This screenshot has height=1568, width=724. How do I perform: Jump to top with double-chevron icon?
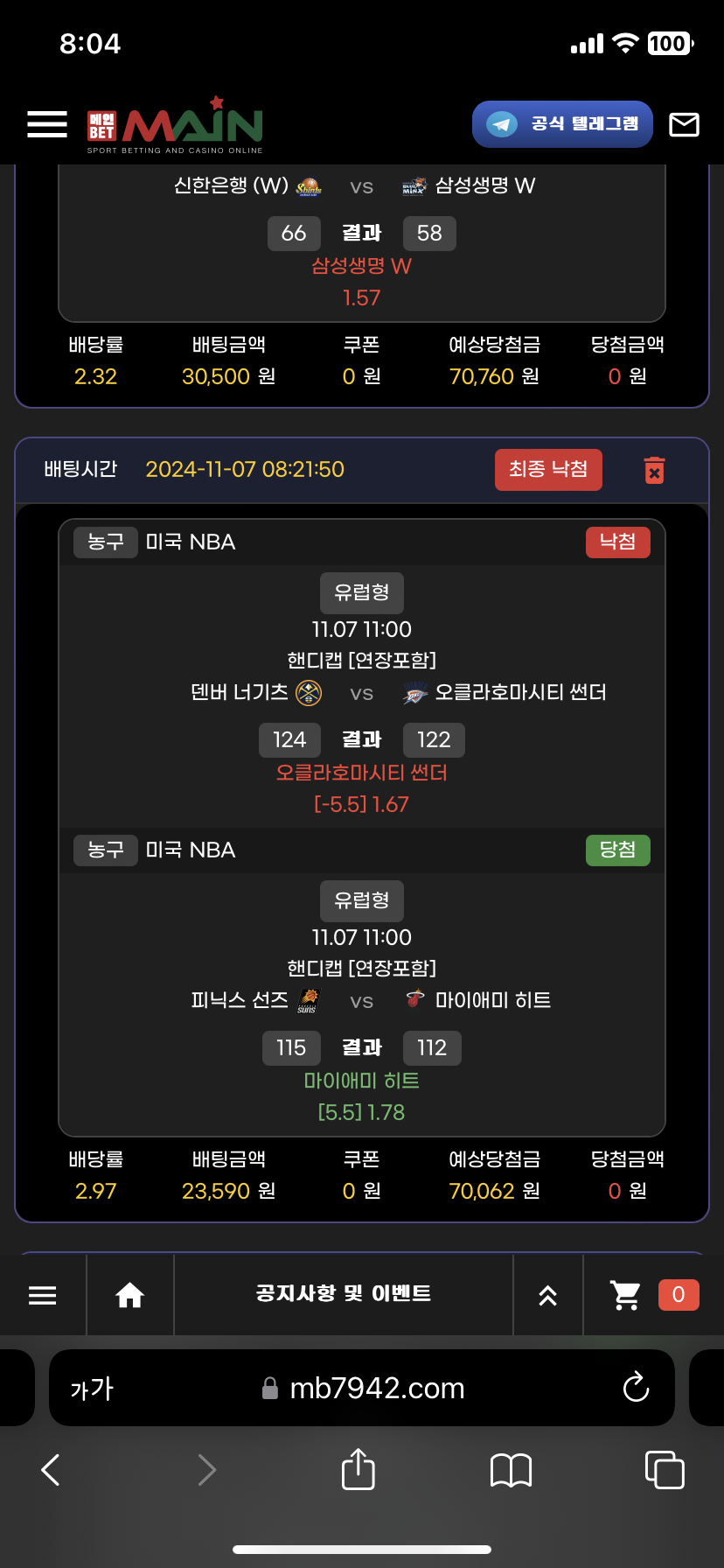pos(548,1295)
